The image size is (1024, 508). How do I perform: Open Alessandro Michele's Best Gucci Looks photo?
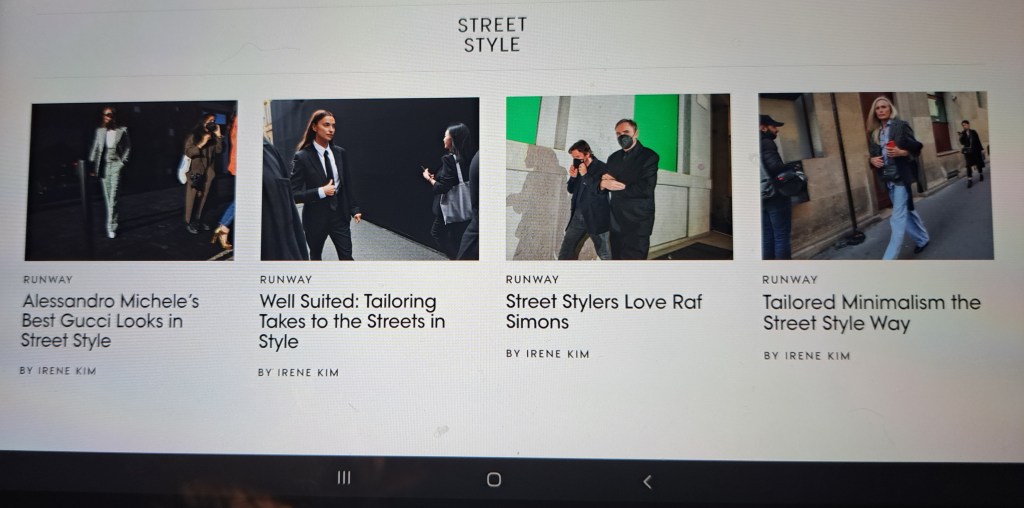[x=130, y=180]
